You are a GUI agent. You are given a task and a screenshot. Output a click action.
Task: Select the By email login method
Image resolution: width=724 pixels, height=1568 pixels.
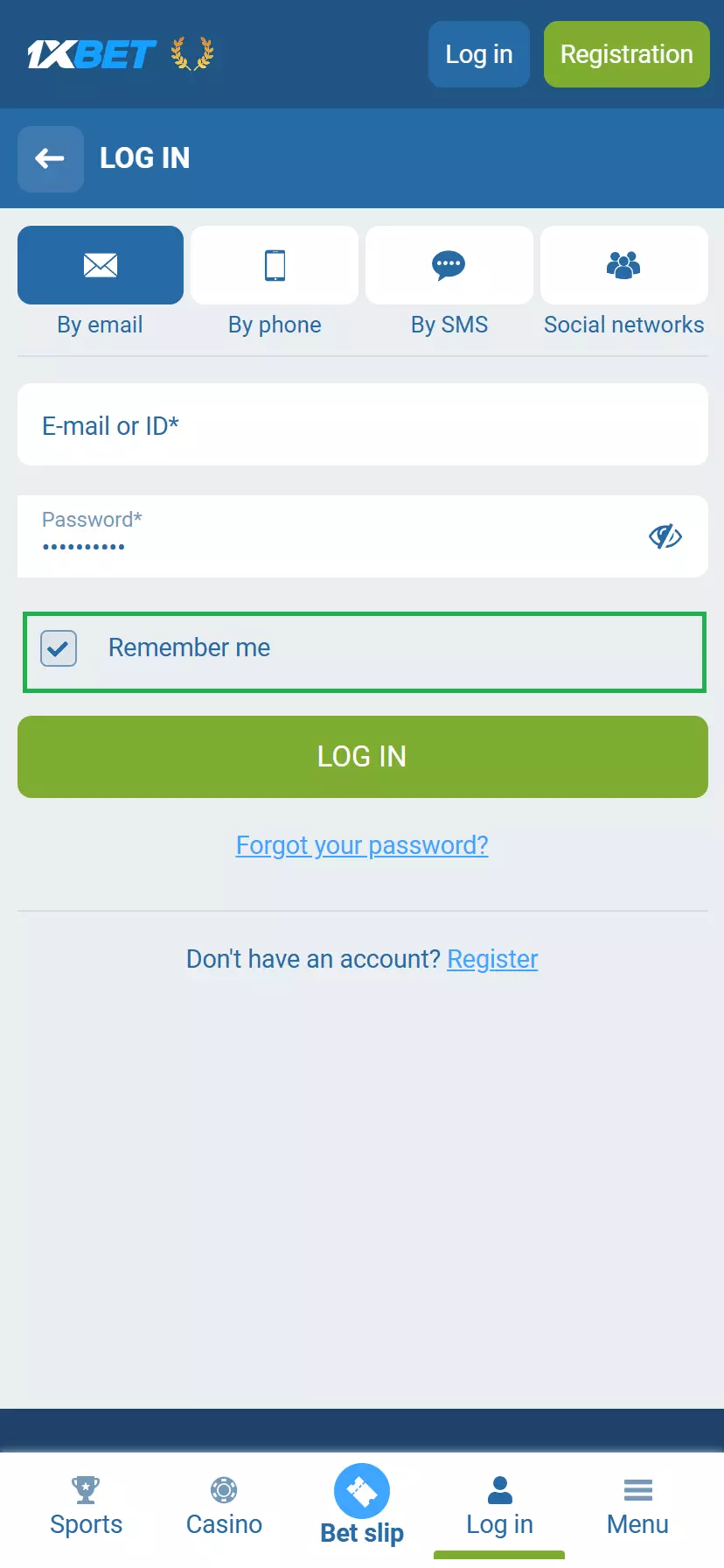click(101, 265)
